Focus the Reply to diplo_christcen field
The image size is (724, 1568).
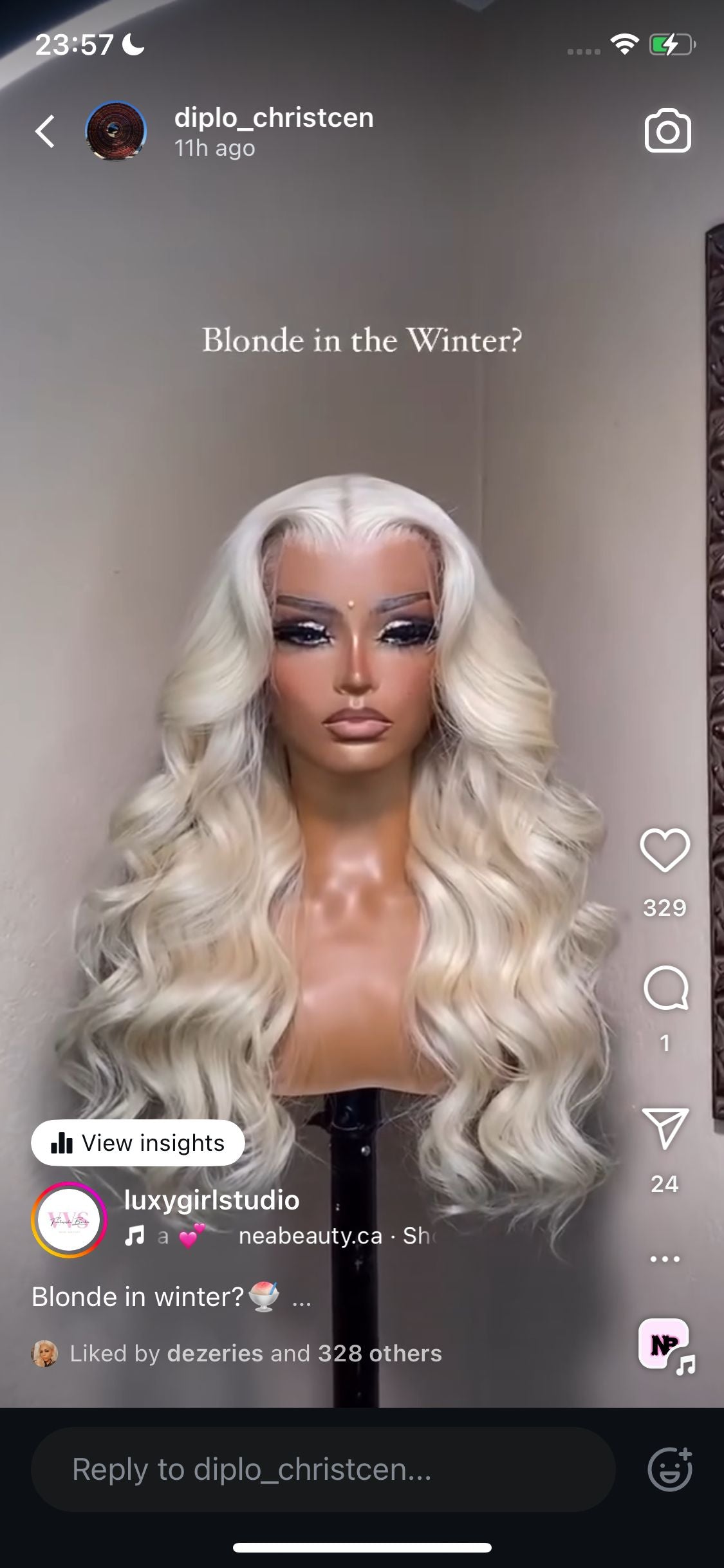click(x=322, y=1470)
